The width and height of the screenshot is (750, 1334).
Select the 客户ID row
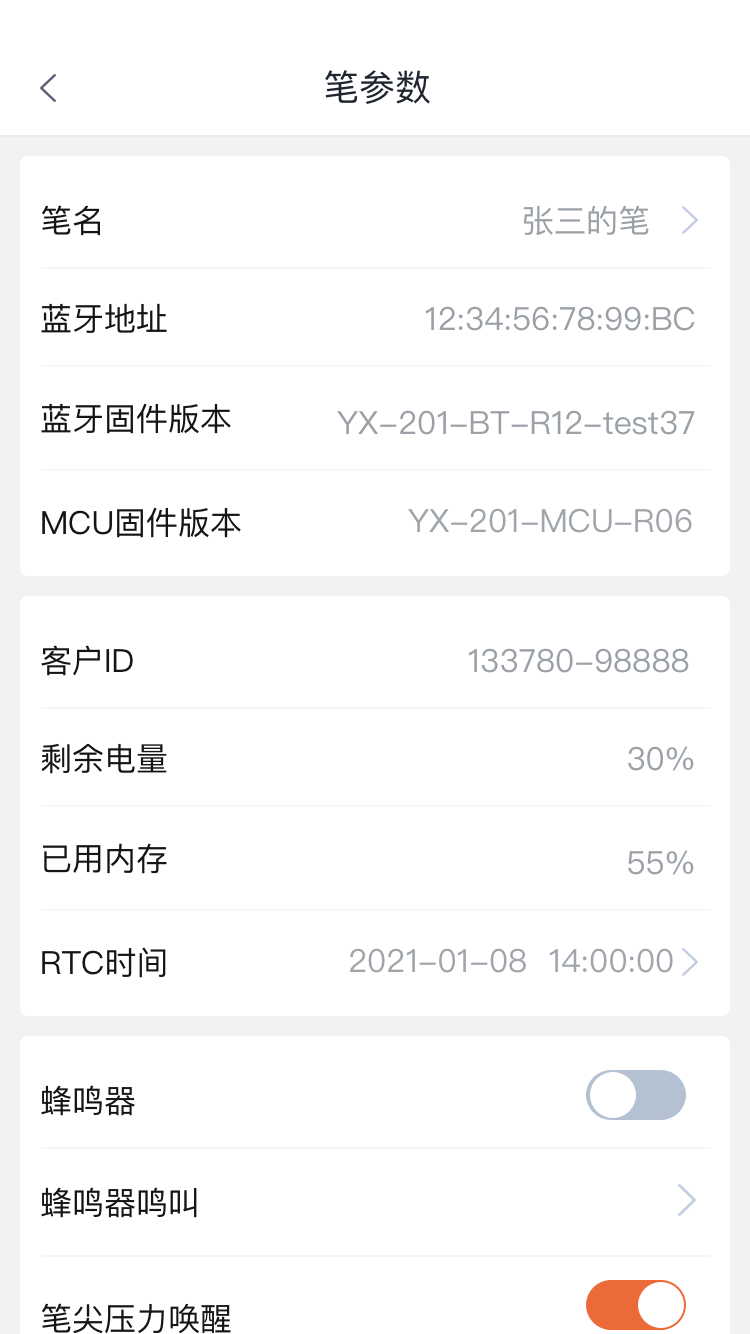375,660
